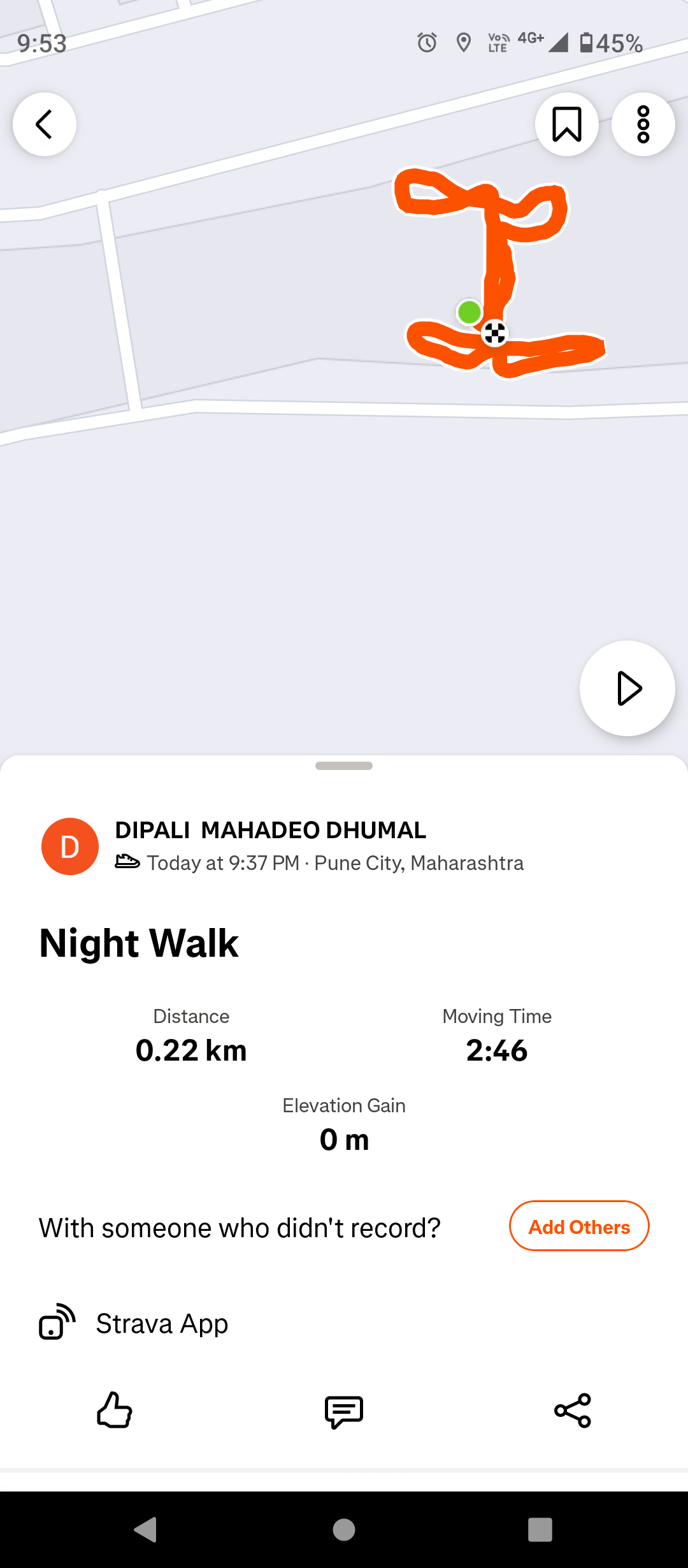Tap the system home button
Viewport: 688px width, 1568px height.
click(344, 1529)
